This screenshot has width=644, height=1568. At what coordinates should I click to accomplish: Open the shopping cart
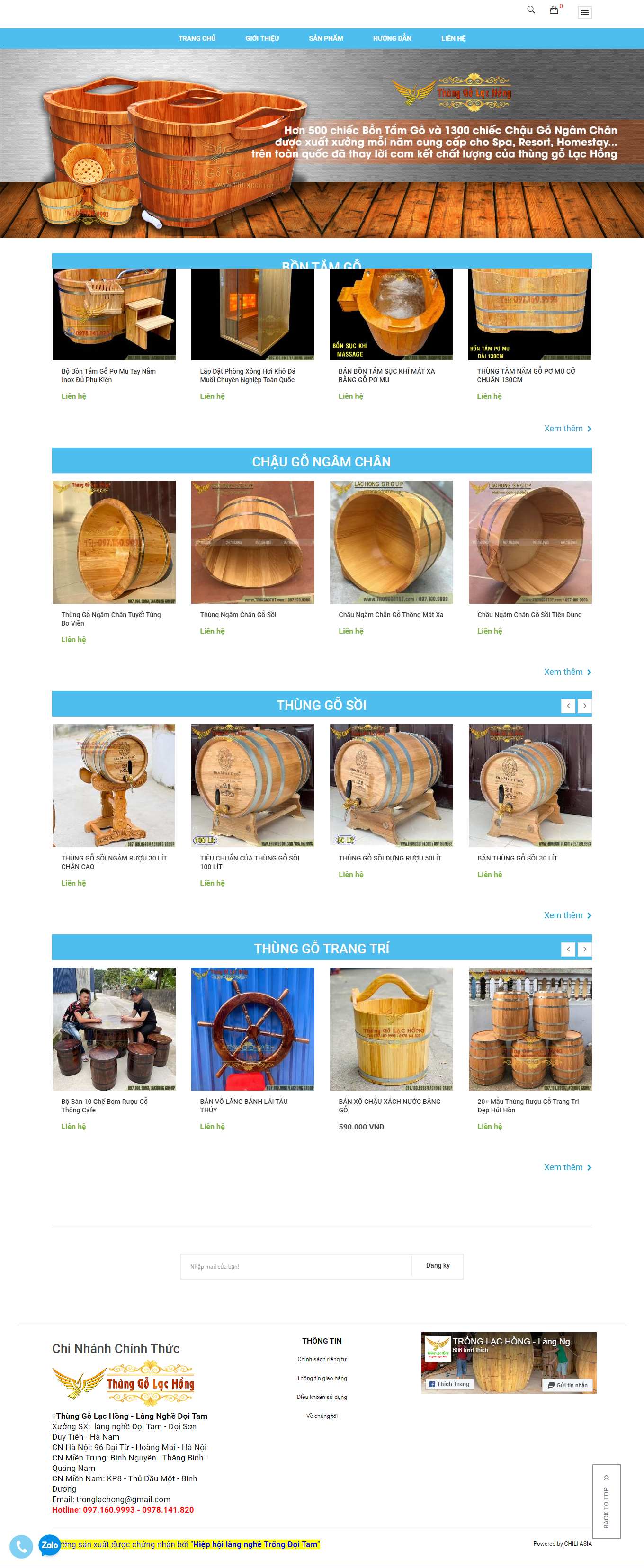(554, 10)
